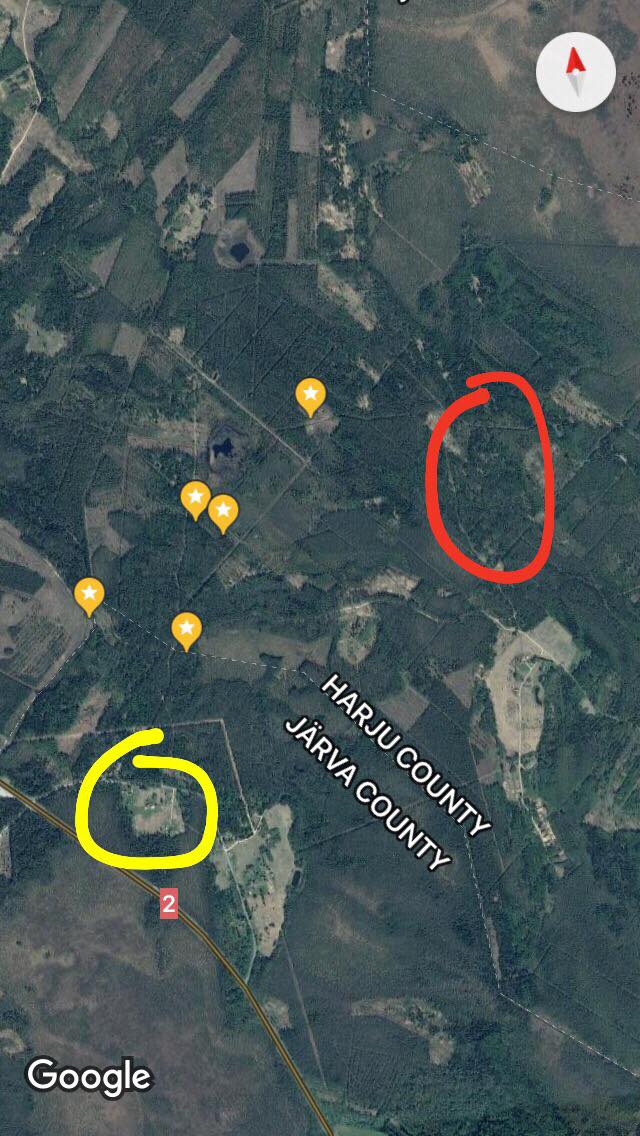Viewport: 640px width, 1136px height.
Task: Open the starred pin on the county border line
Action: [x=186, y=631]
